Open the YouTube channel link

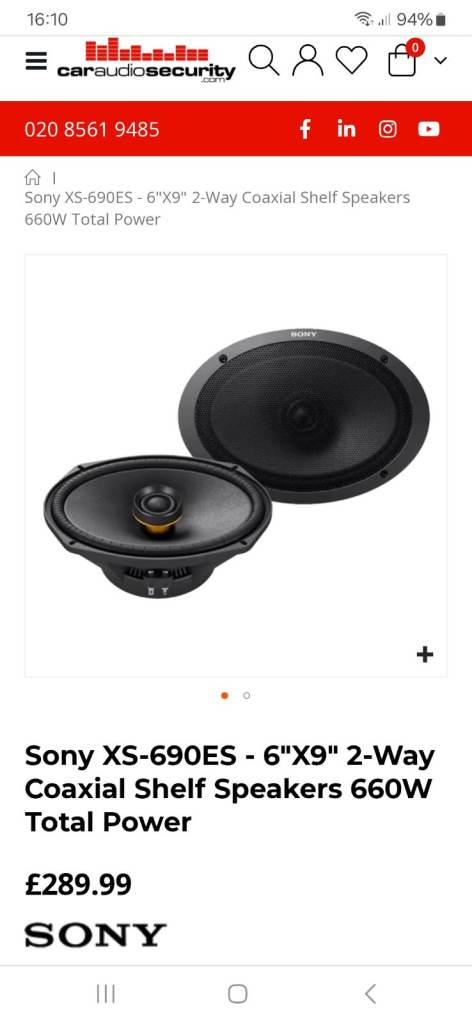pyautogui.click(x=429, y=129)
